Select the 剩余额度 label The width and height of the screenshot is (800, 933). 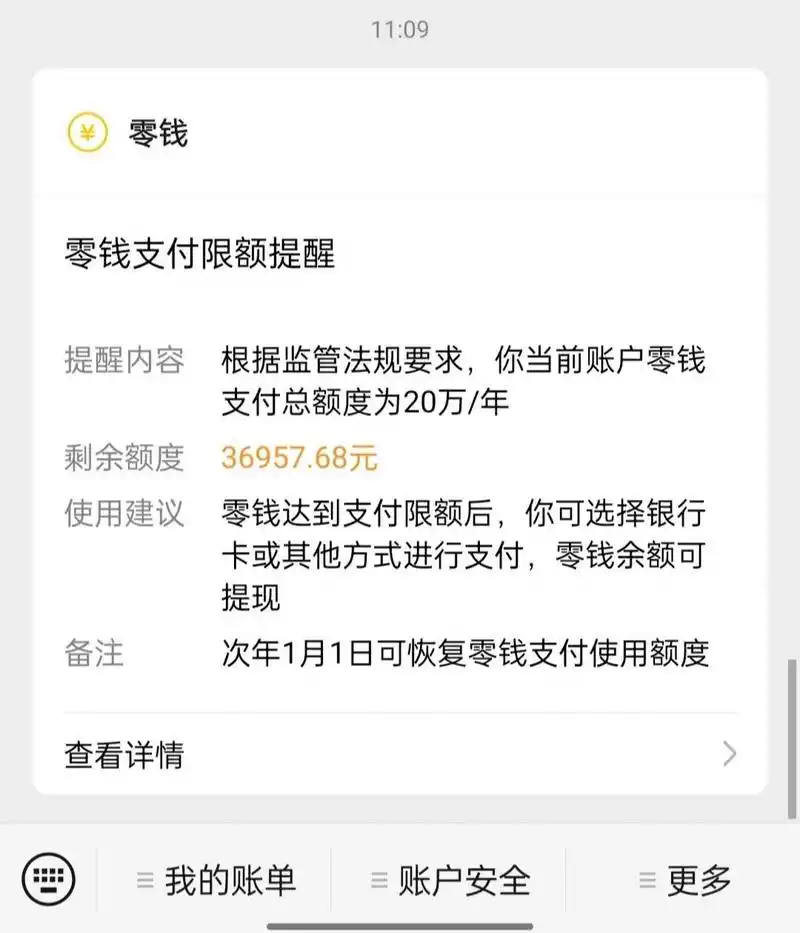122,458
